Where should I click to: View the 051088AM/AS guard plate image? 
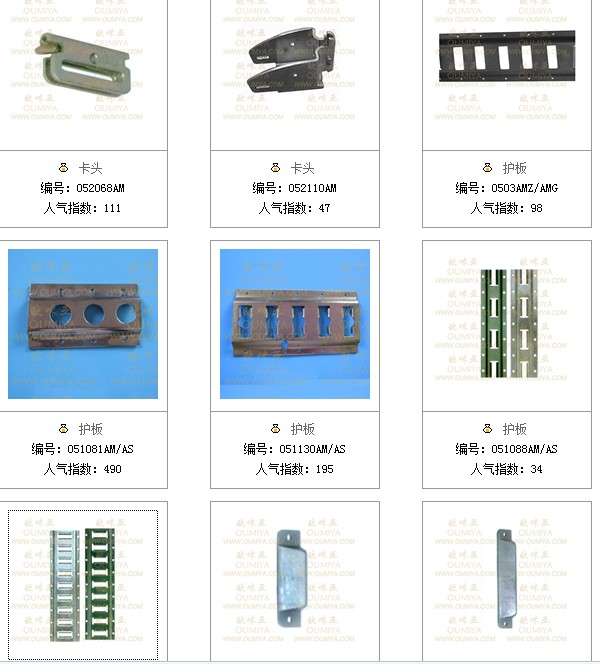(507, 324)
